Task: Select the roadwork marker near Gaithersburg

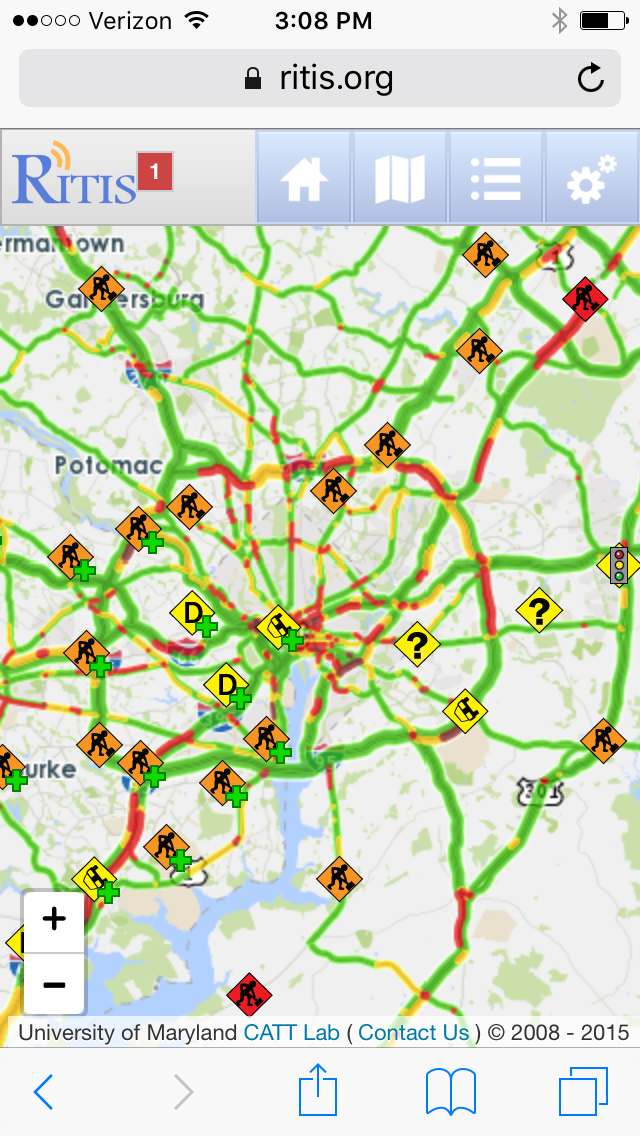Action: pyautogui.click(x=101, y=288)
